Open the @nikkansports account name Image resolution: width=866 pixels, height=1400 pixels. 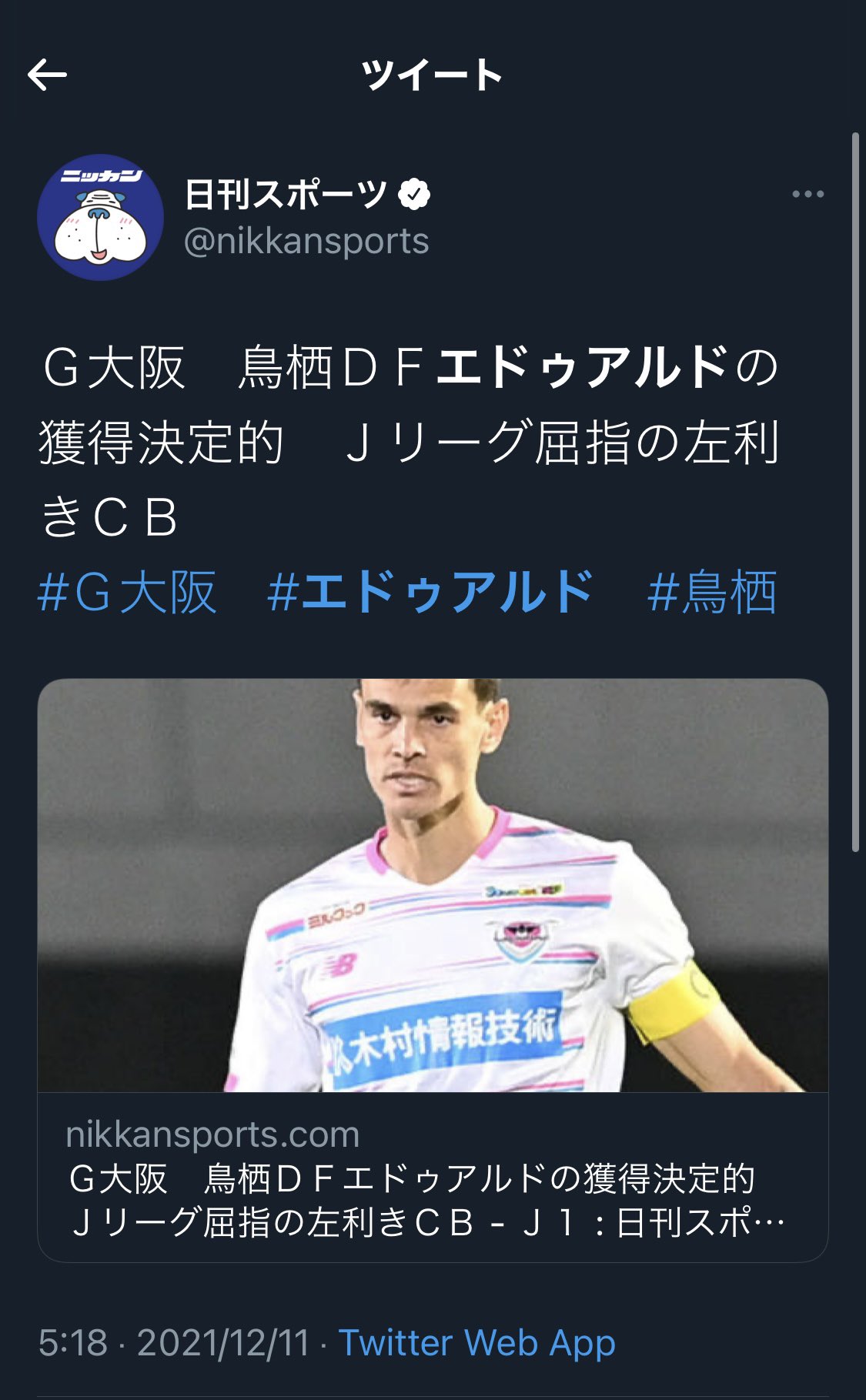click(306, 242)
